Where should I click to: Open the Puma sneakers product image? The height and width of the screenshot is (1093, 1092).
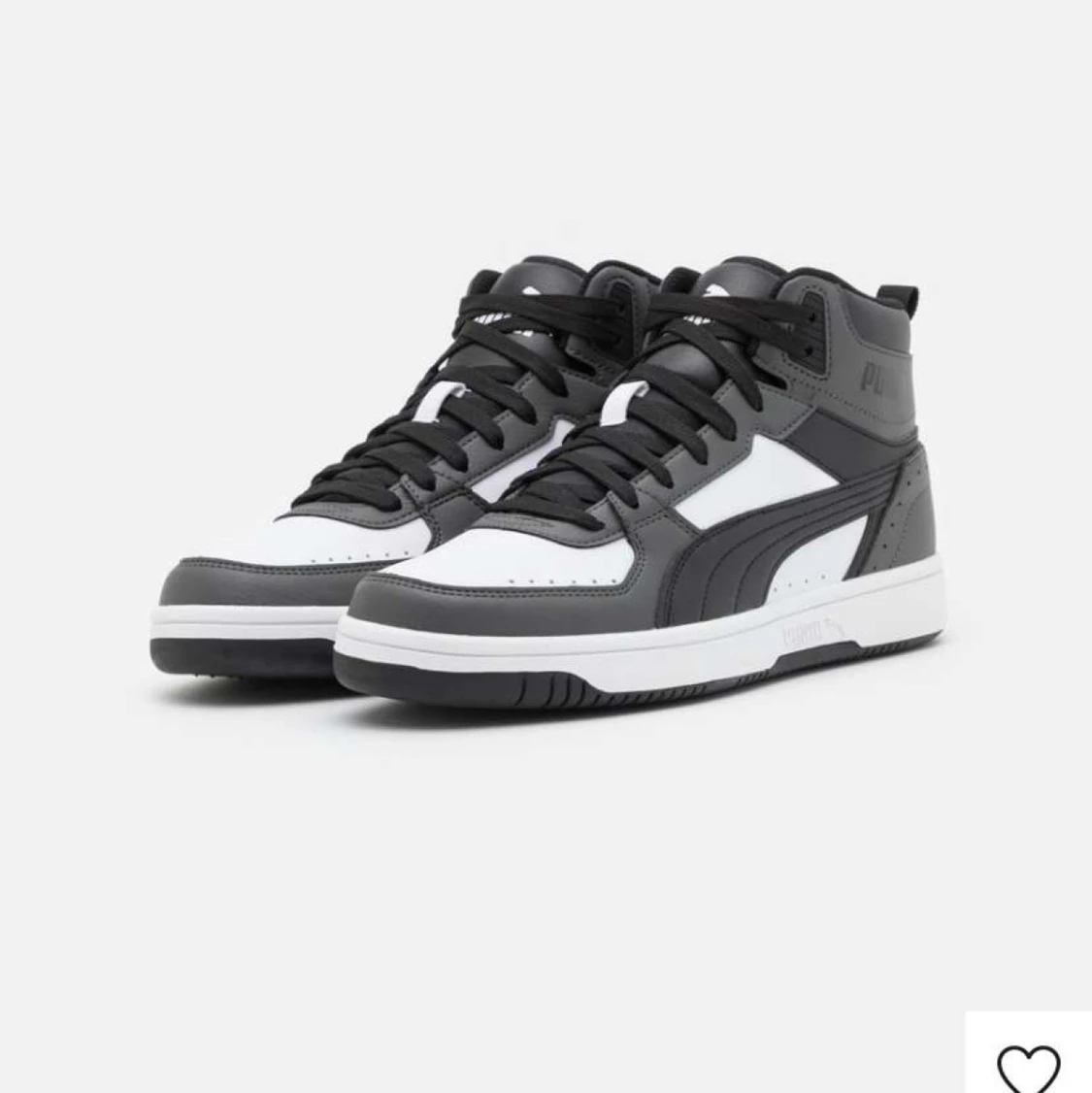pyautogui.click(x=546, y=476)
